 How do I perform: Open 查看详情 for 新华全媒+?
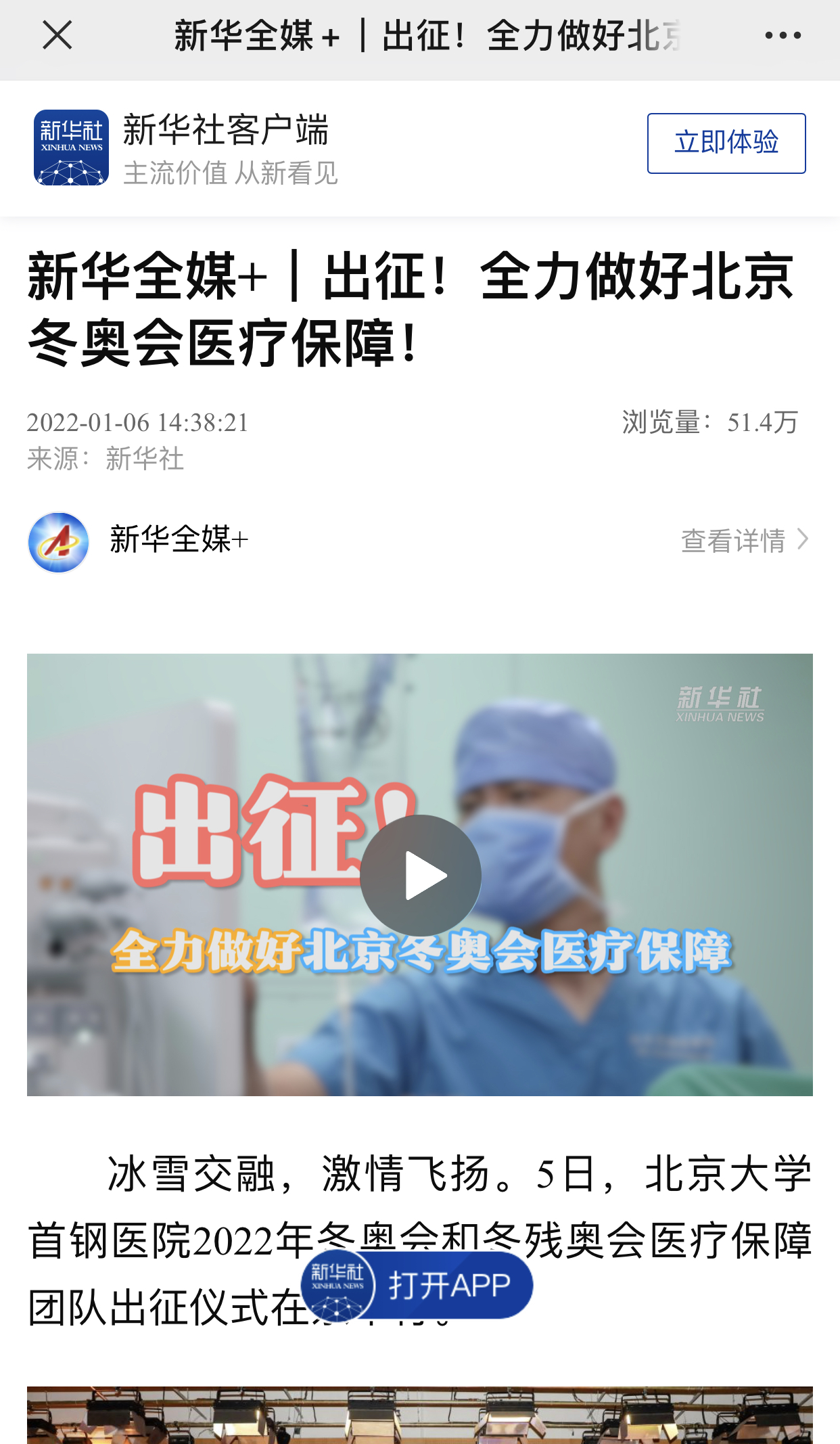(744, 540)
